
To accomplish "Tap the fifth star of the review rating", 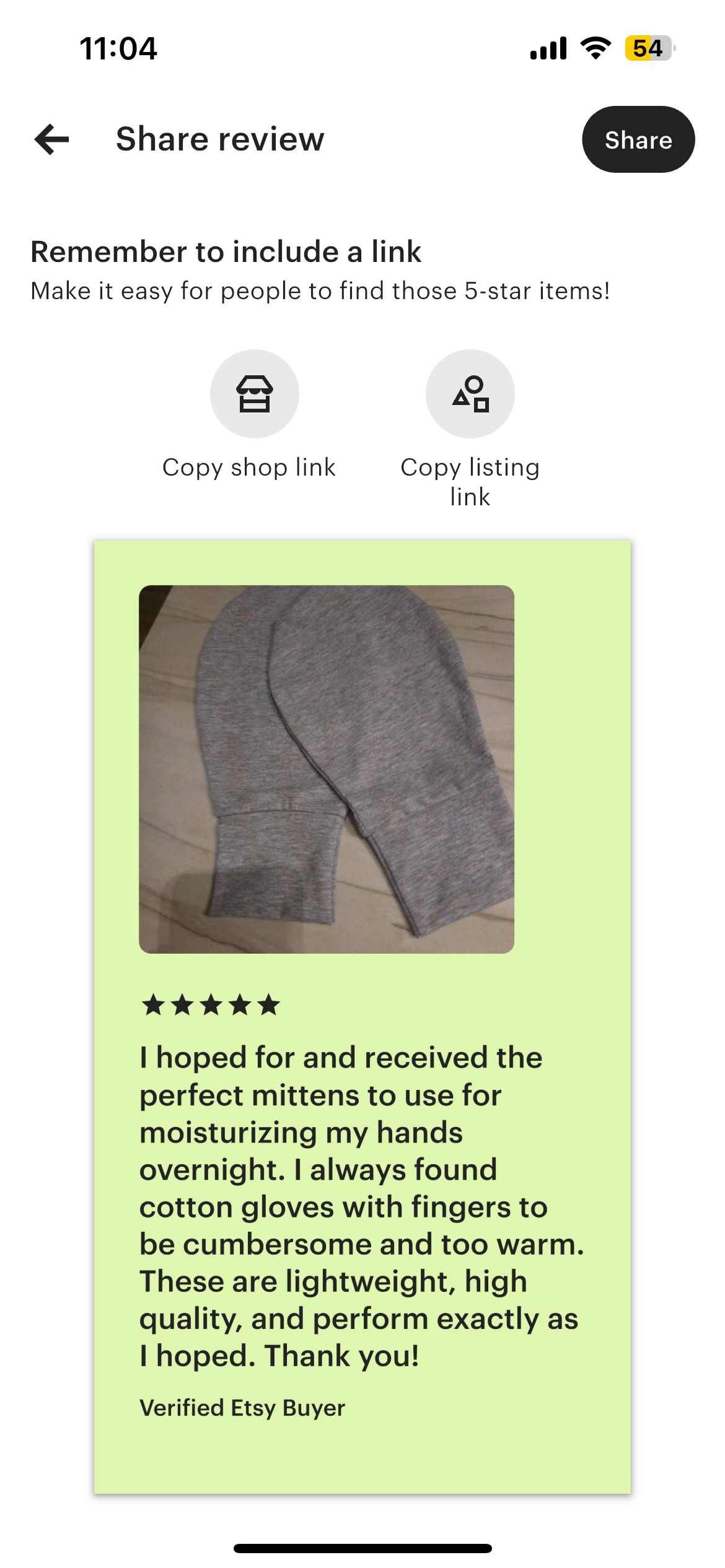I will [x=269, y=1004].
